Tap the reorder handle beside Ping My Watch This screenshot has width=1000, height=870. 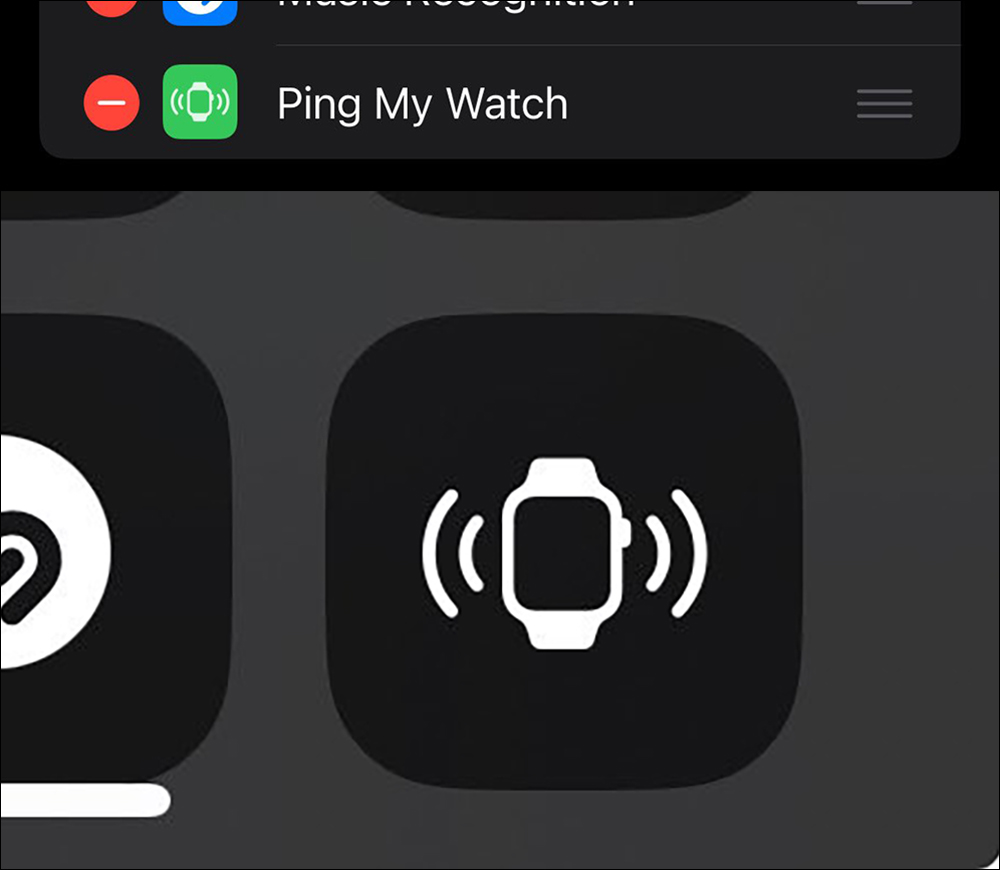[x=884, y=104]
